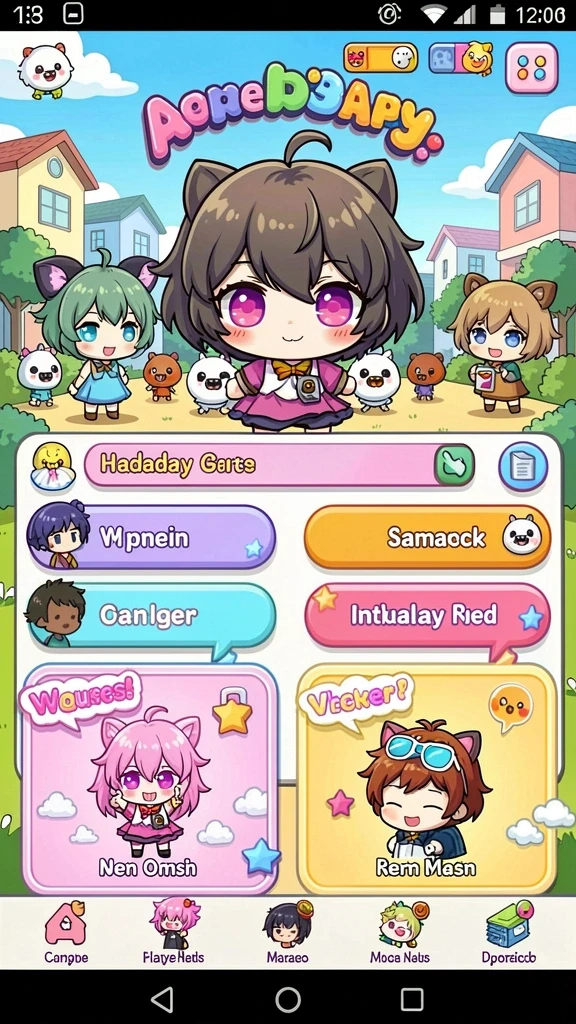Select the purple Wpnein button
The image size is (576, 1024).
coord(152,537)
